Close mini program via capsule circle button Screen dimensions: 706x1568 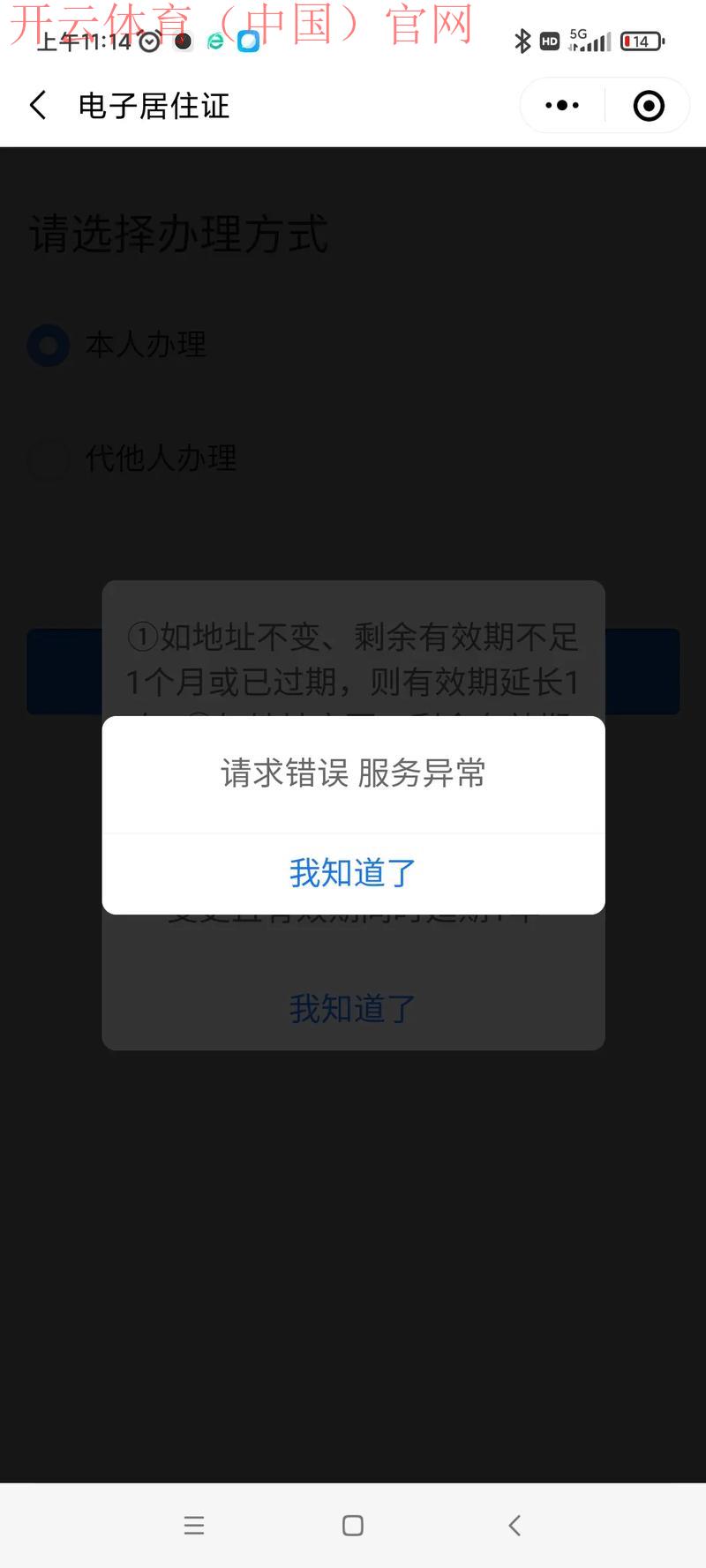tap(648, 105)
